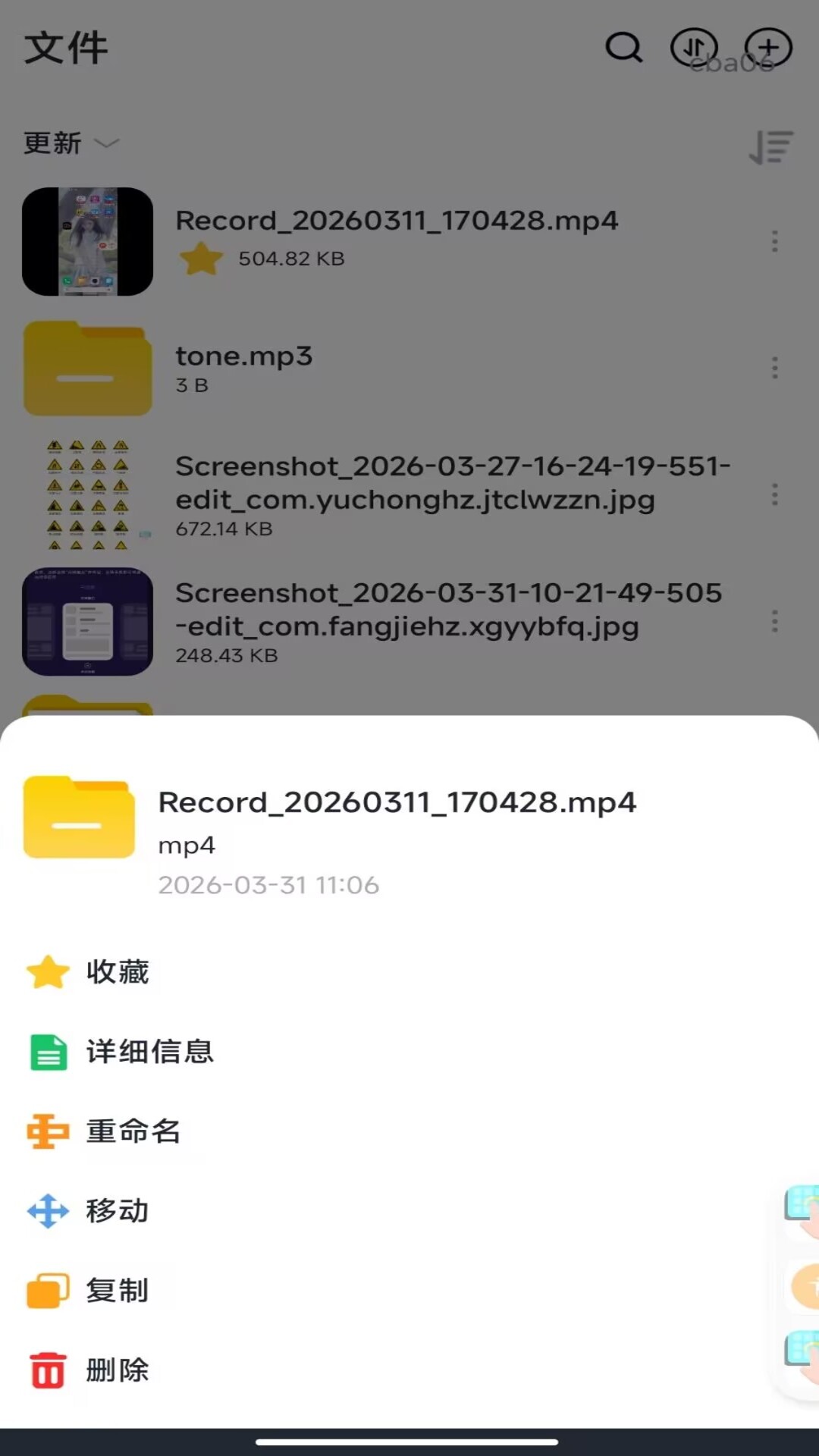This screenshot has width=819, height=1456.
Task: Tap the Record video thumbnail at the top
Action: pyautogui.click(x=87, y=241)
